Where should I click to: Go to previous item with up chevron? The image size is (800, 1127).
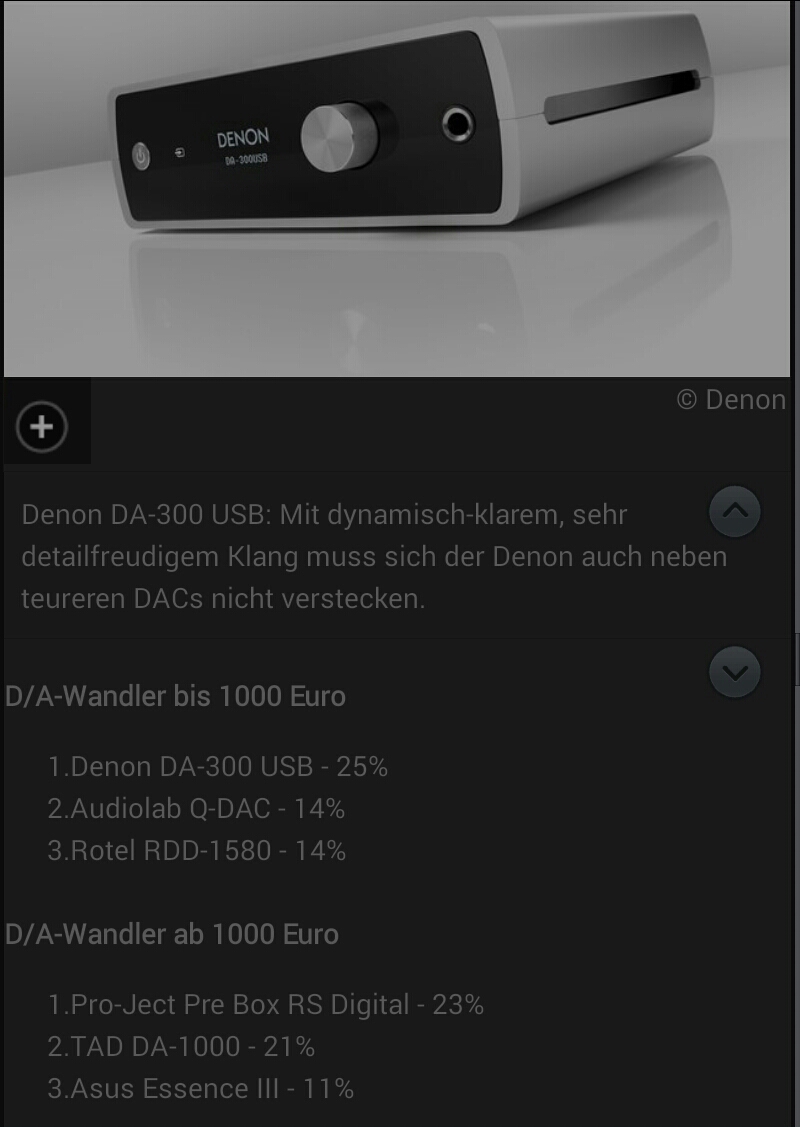735,511
